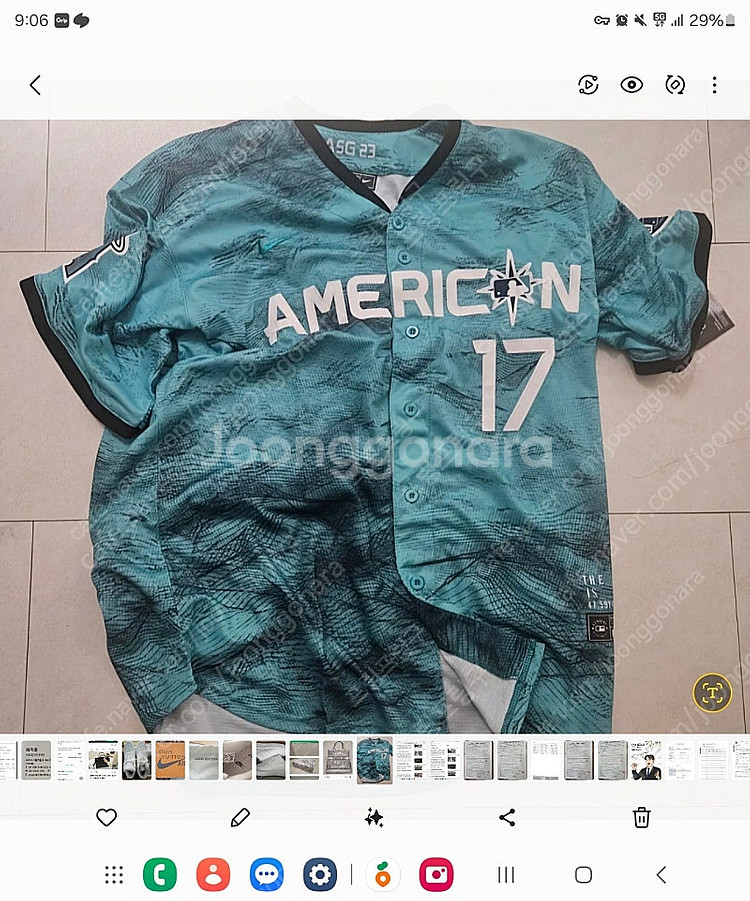Share this jersey photo
This screenshot has width=750, height=901.
507,817
